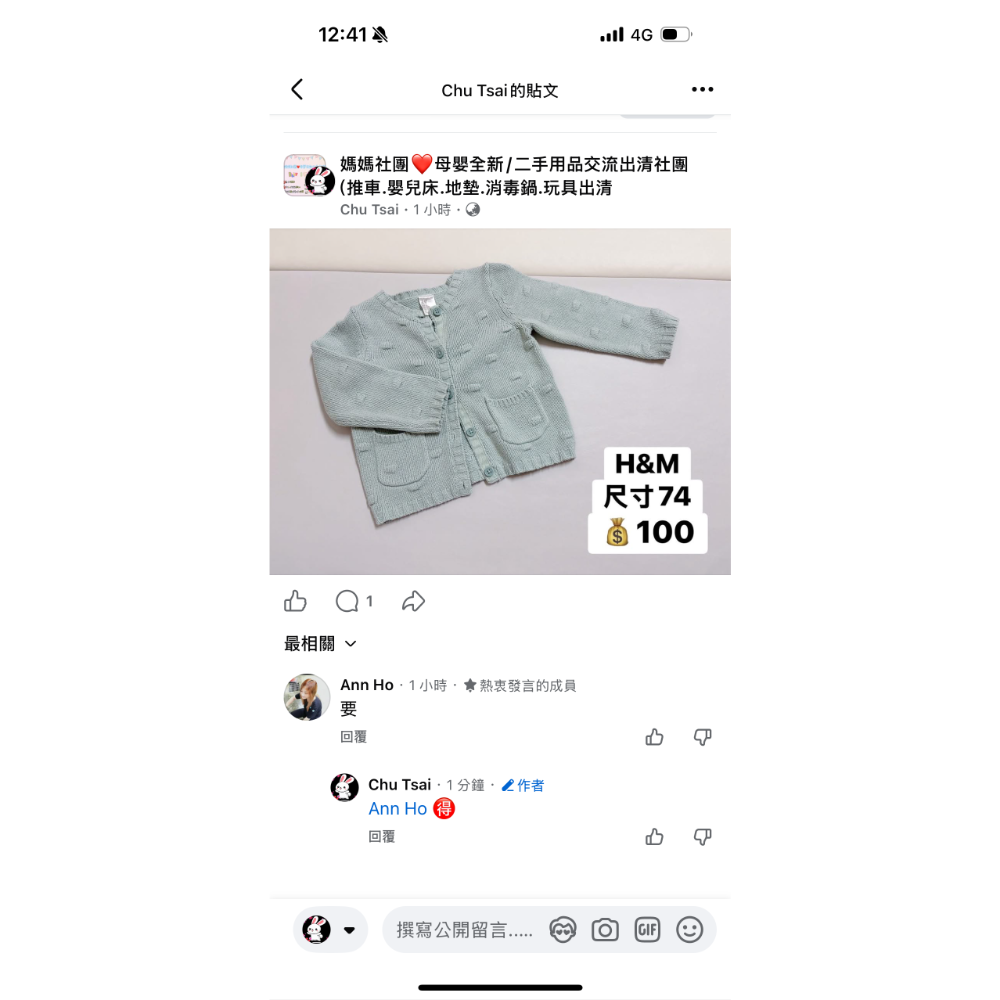Dislike Ann Ho's comment
Viewport: 1000px width, 1000px height.
(x=702, y=737)
